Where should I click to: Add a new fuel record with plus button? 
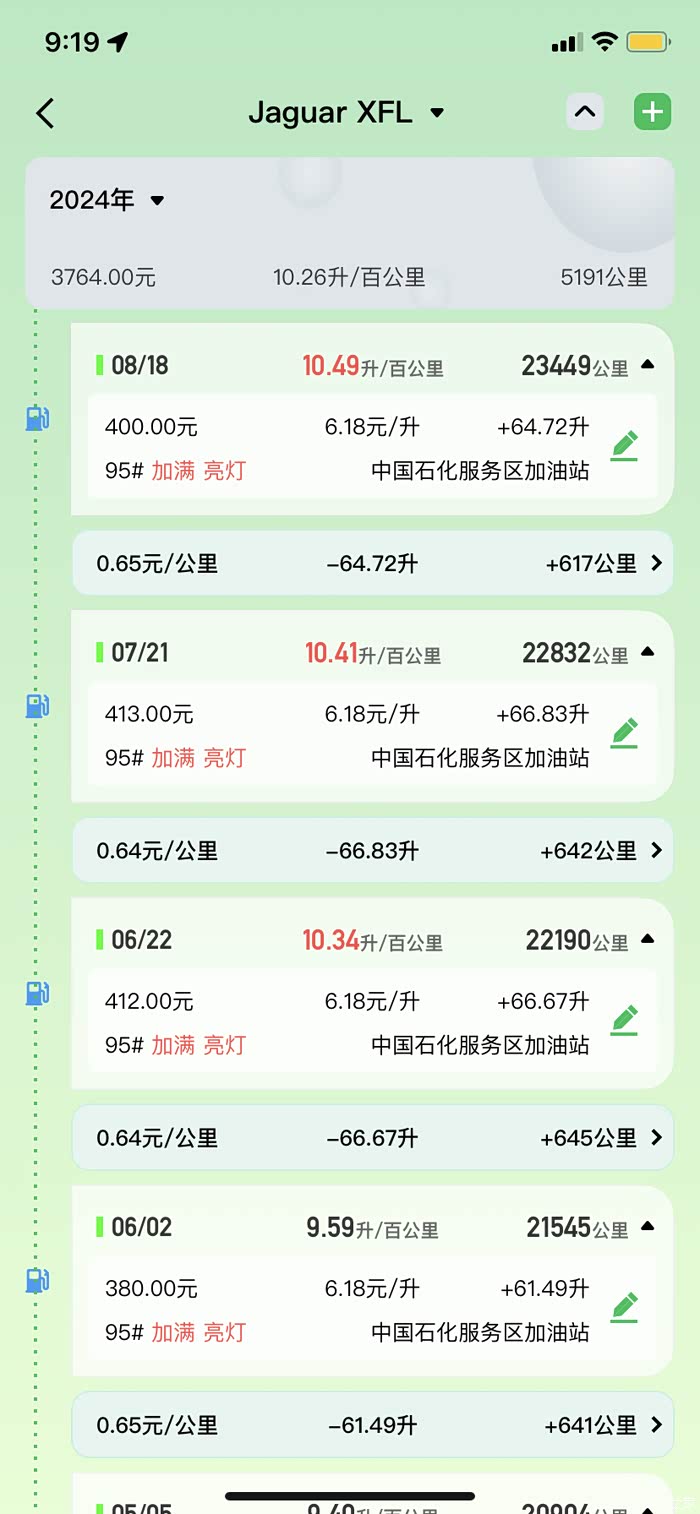click(x=653, y=112)
